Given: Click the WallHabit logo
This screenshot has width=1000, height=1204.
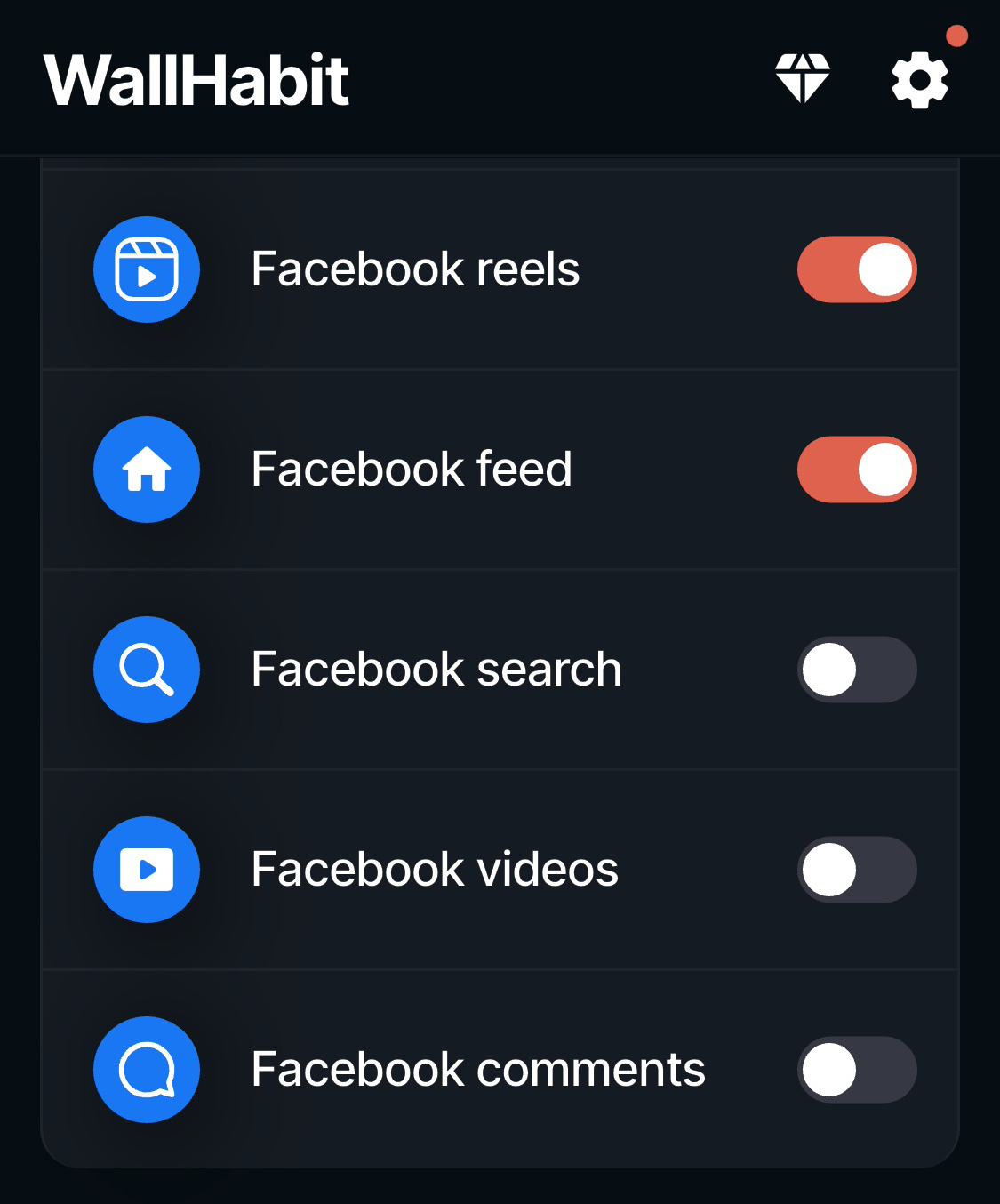Looking at the screenshot, I should coord(196,78).
